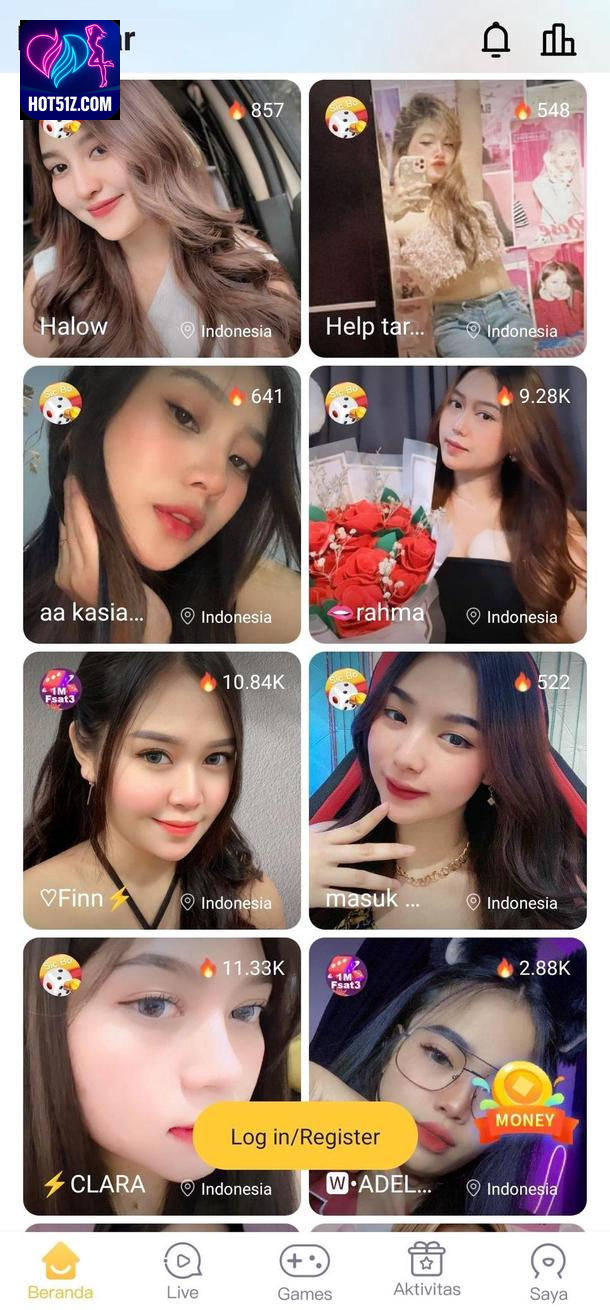This screenshot has height=1310, width=610.
Task: Open the Aktivitas tab
Action: coord(426,1270)
